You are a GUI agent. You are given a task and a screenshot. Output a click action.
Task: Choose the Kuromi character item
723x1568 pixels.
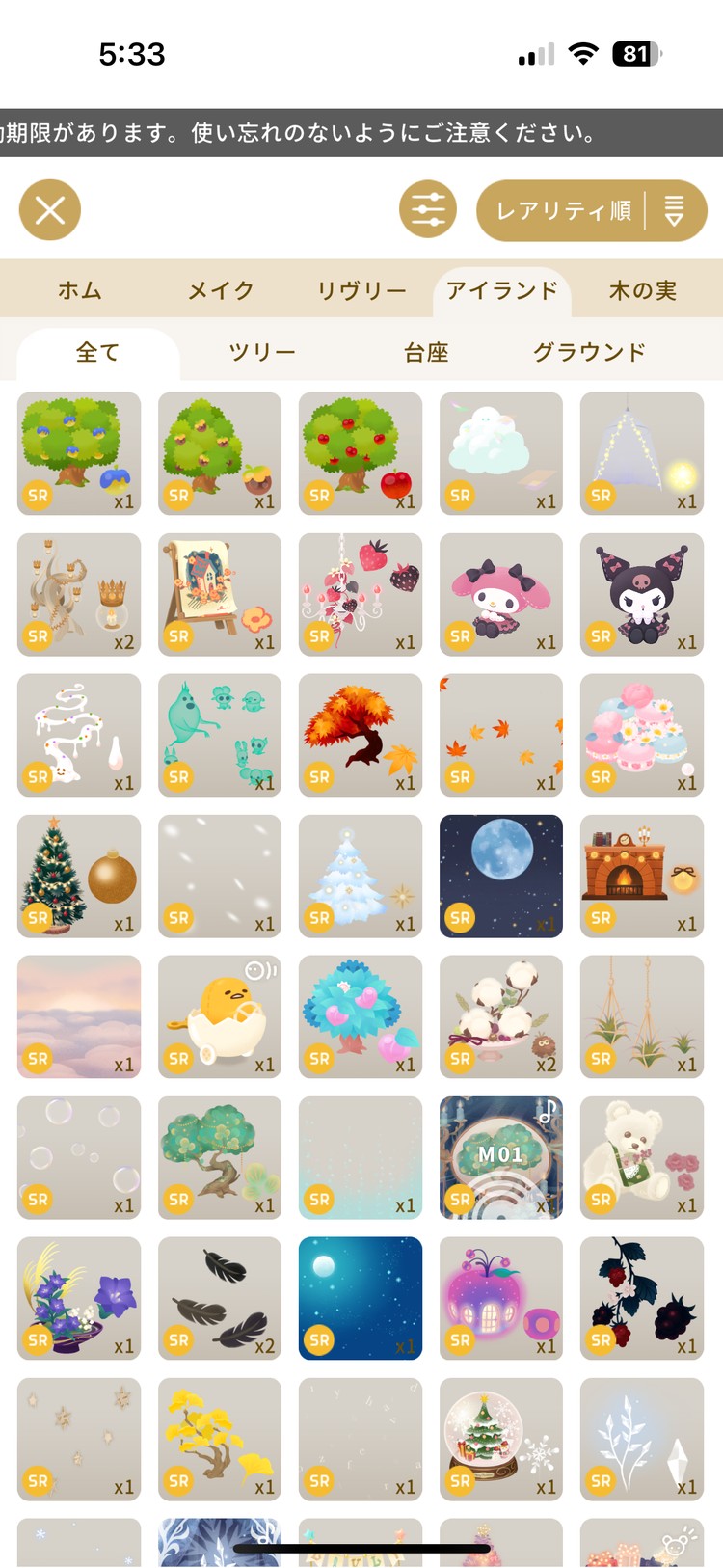[642, 594]
